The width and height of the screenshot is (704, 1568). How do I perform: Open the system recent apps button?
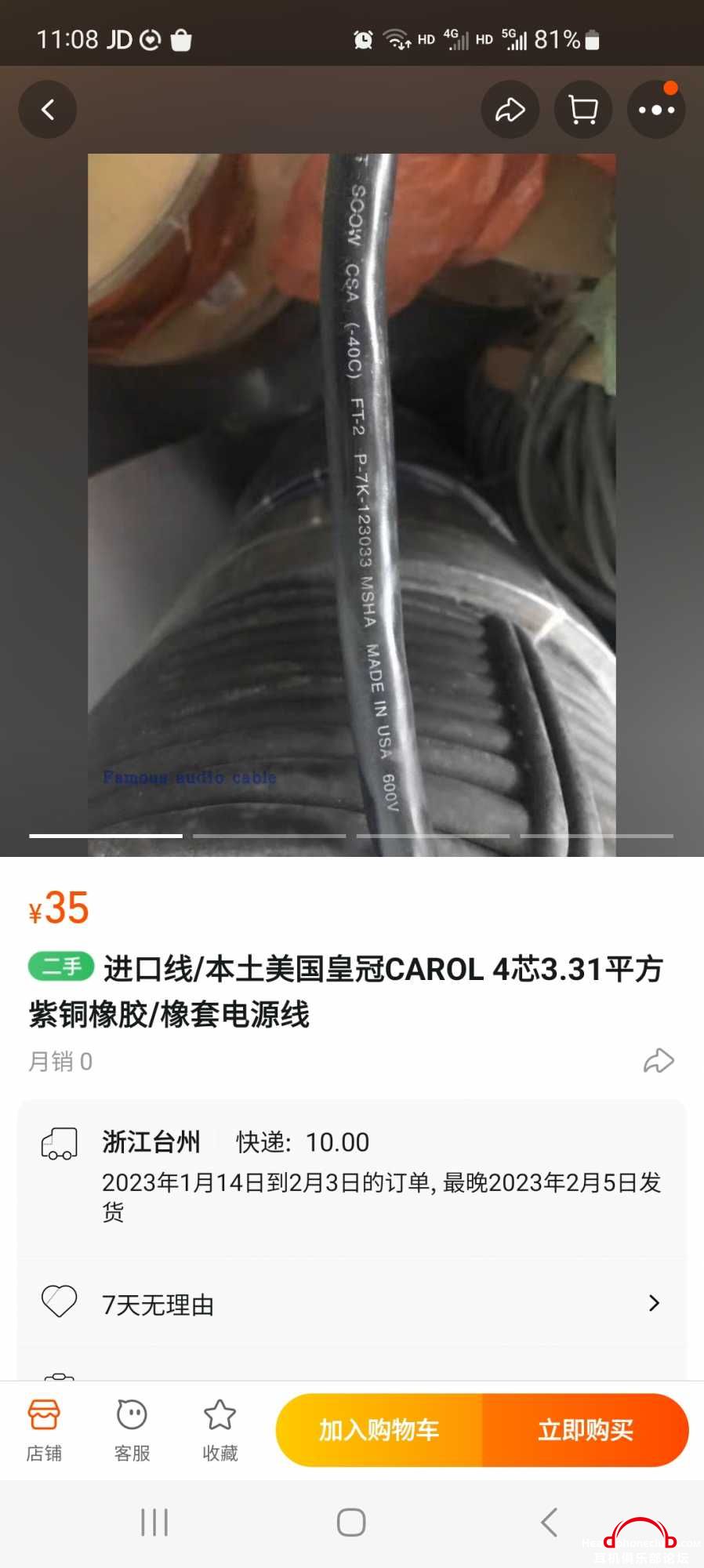(154, 1523)
